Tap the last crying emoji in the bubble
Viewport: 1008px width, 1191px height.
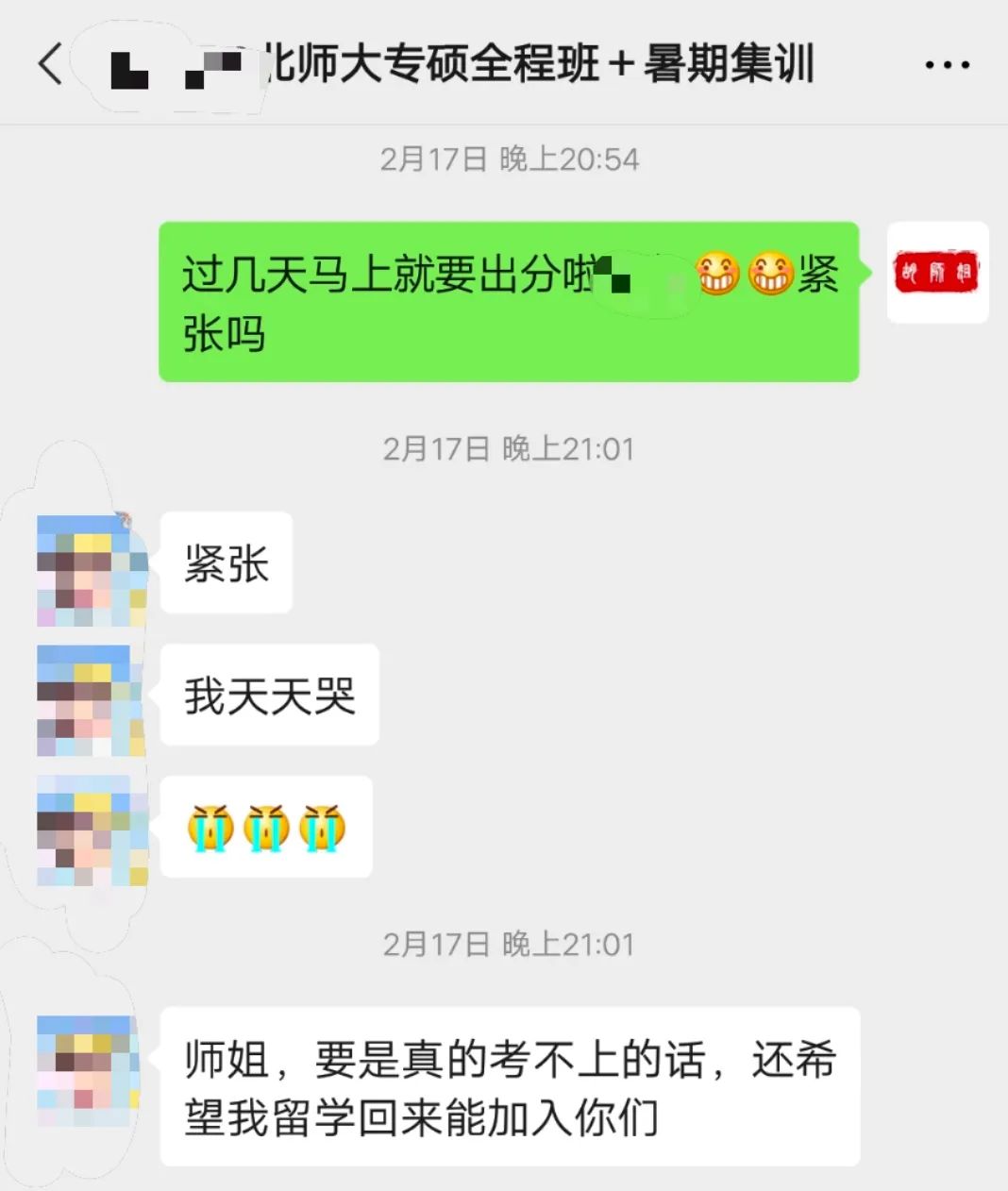click(x=323, y=828)
